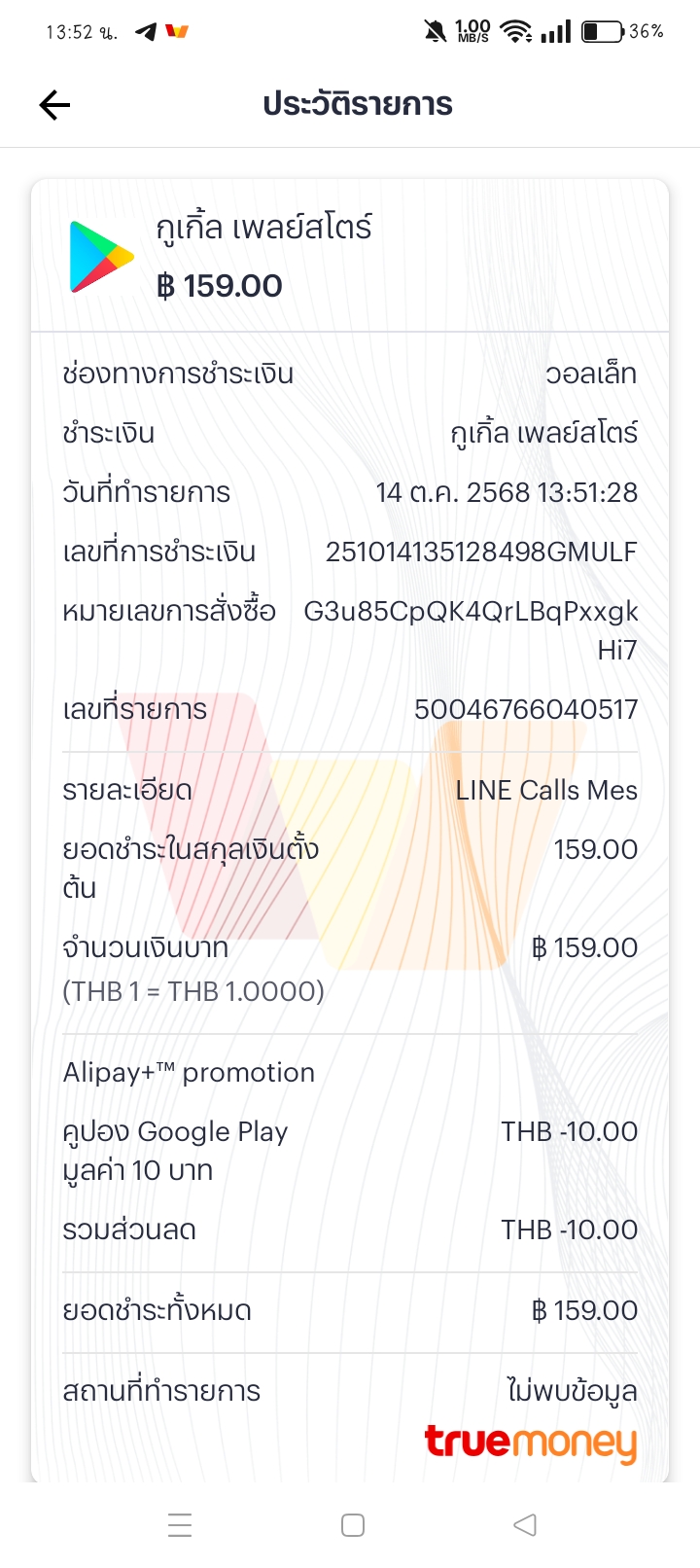Open recent apps menu

pos(180,1524)
